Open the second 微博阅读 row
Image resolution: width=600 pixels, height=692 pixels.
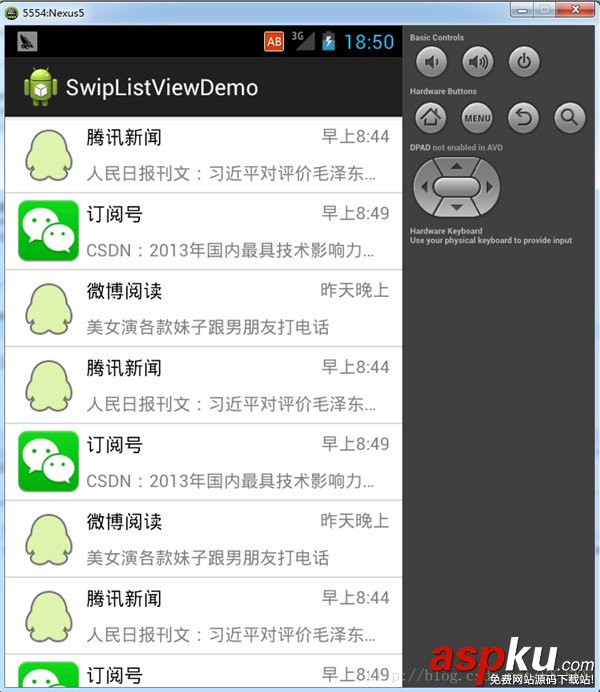pos(204,539)
